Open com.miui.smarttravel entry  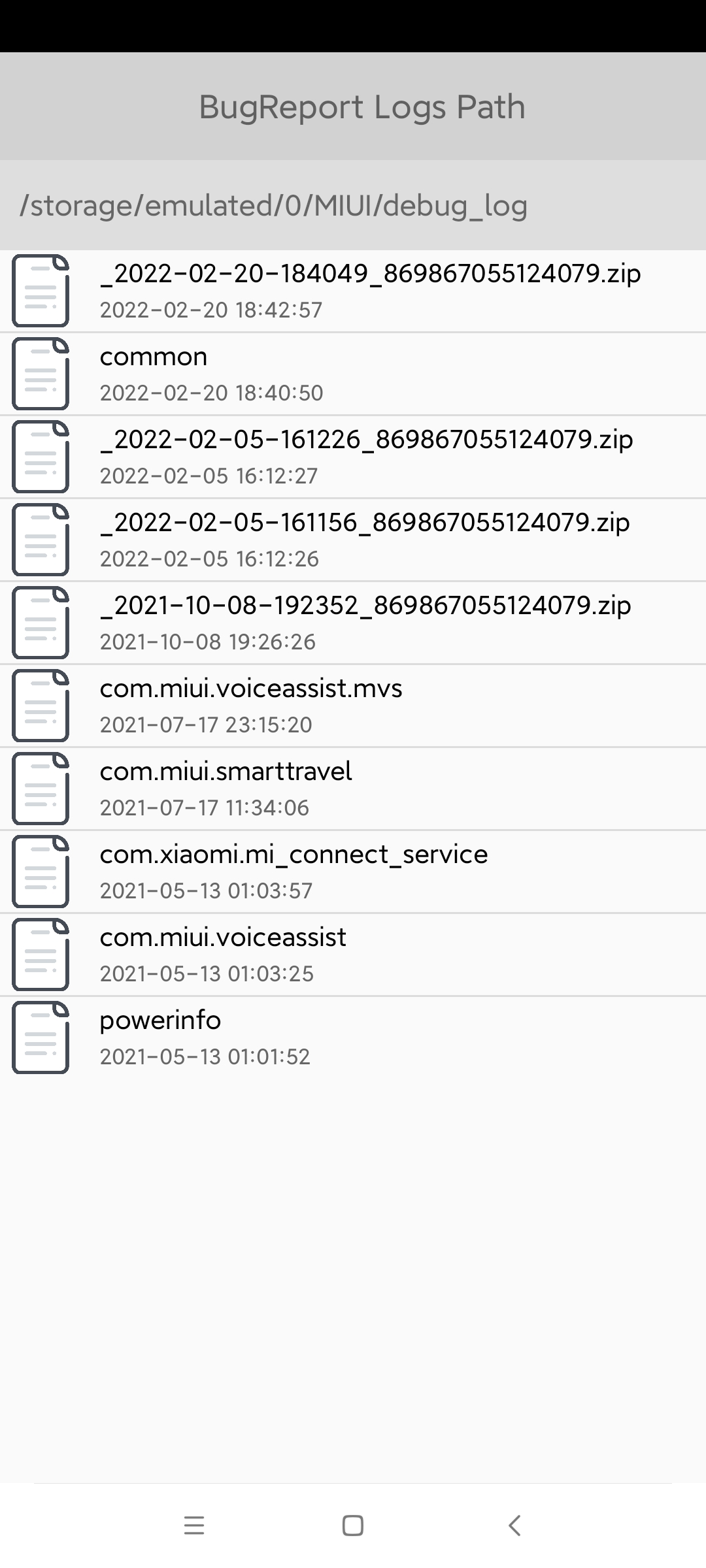(353, 789)
